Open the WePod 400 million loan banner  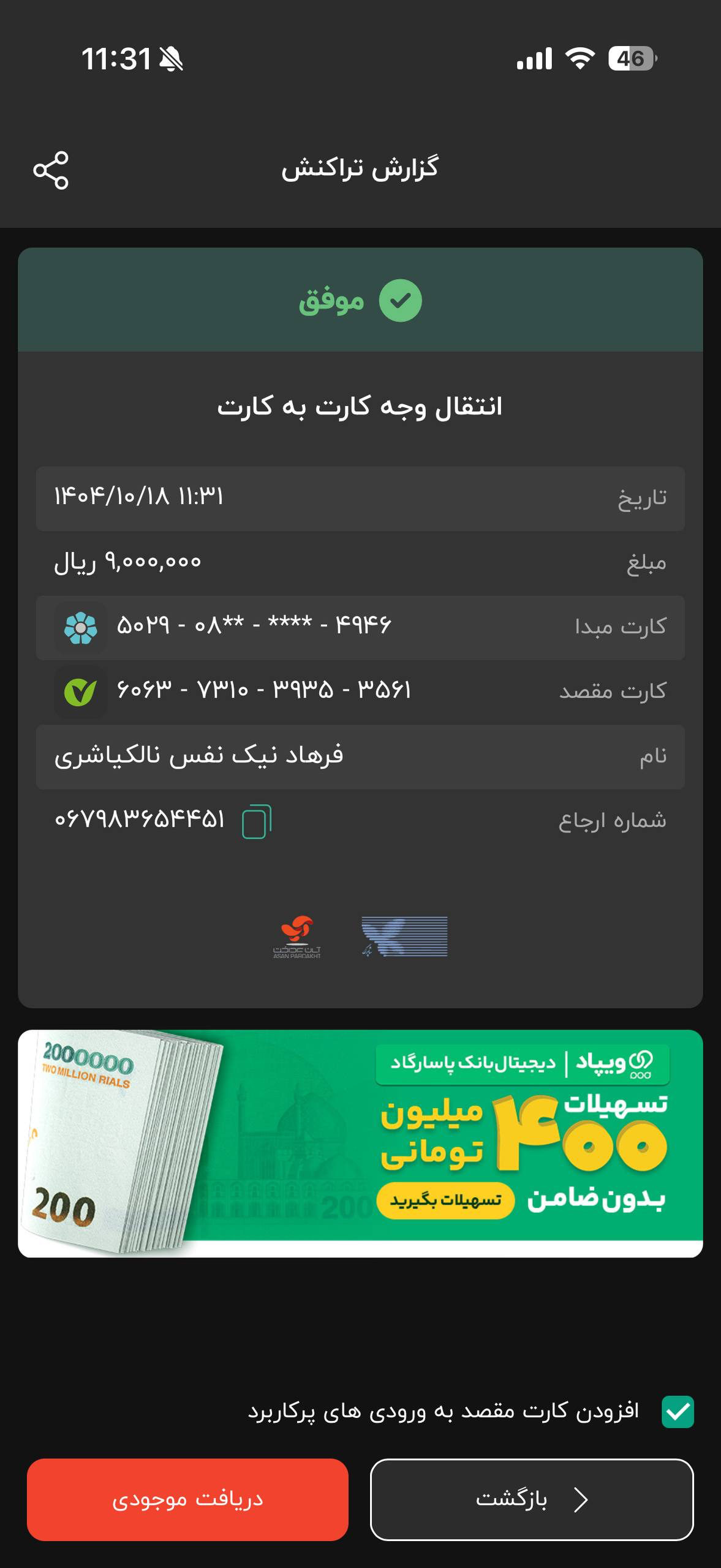click(360, 1143)
